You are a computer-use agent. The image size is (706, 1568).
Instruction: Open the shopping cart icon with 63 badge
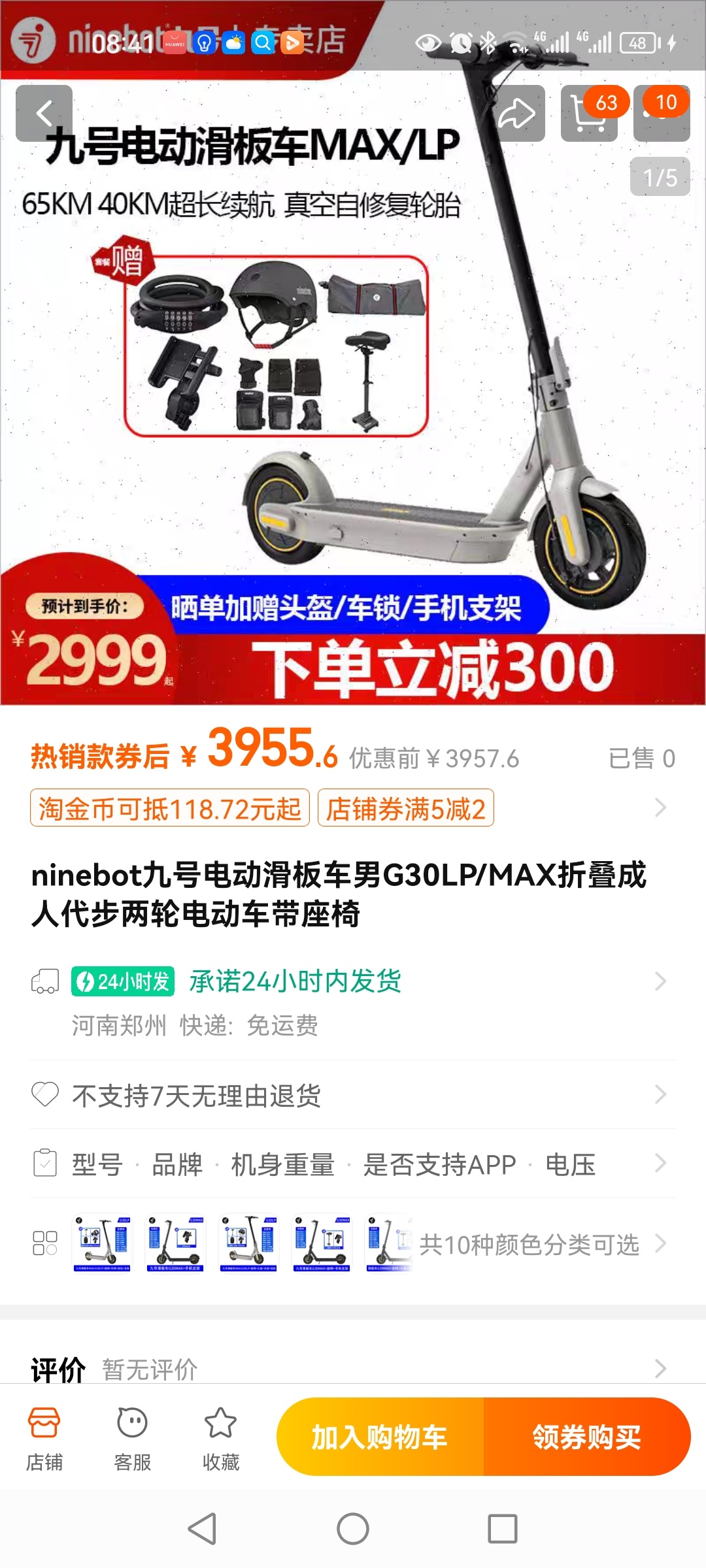coord(589,113)
